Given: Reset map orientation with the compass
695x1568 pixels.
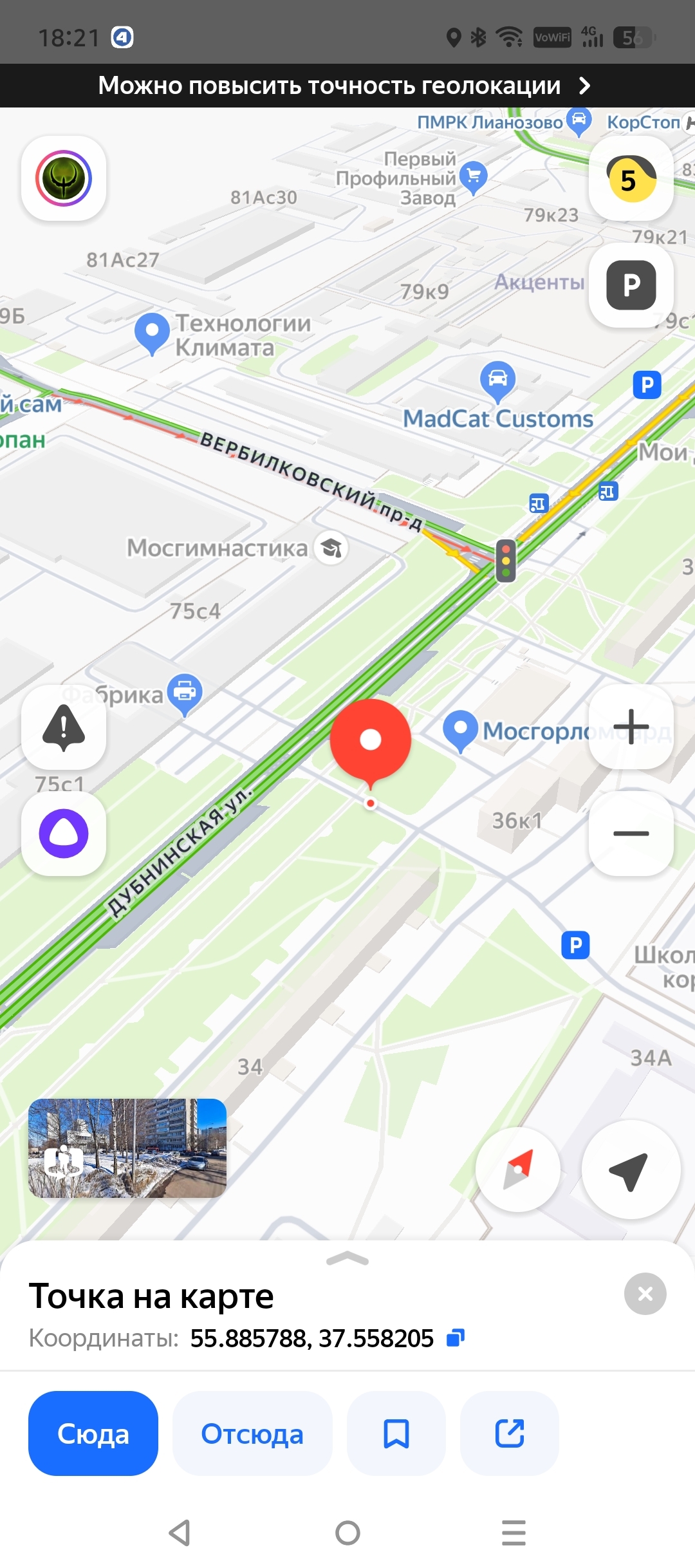Looking at the screenshot, I should pyautogui.click(x=518, y=1170).
